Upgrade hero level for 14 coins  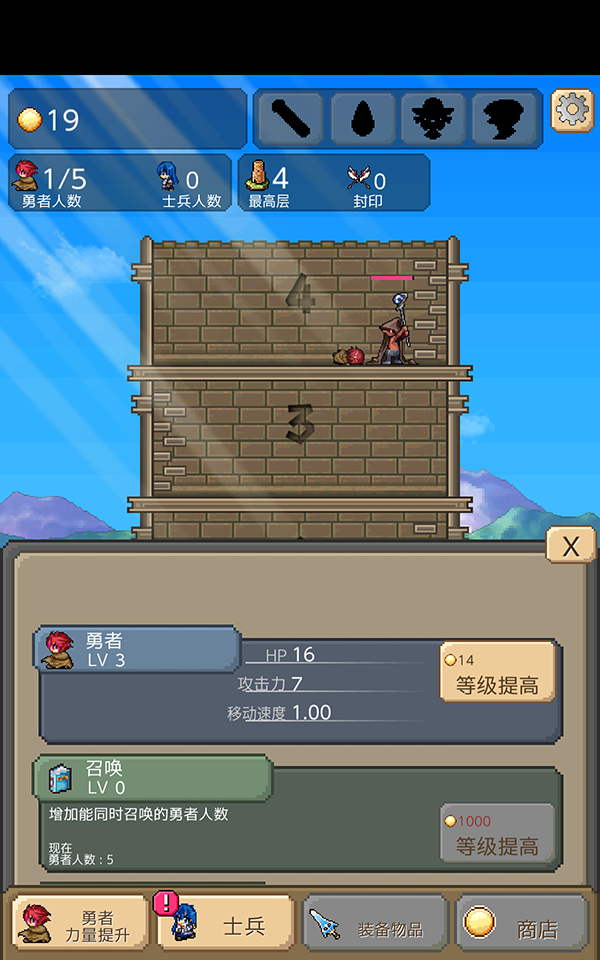[x=497, y=672]
